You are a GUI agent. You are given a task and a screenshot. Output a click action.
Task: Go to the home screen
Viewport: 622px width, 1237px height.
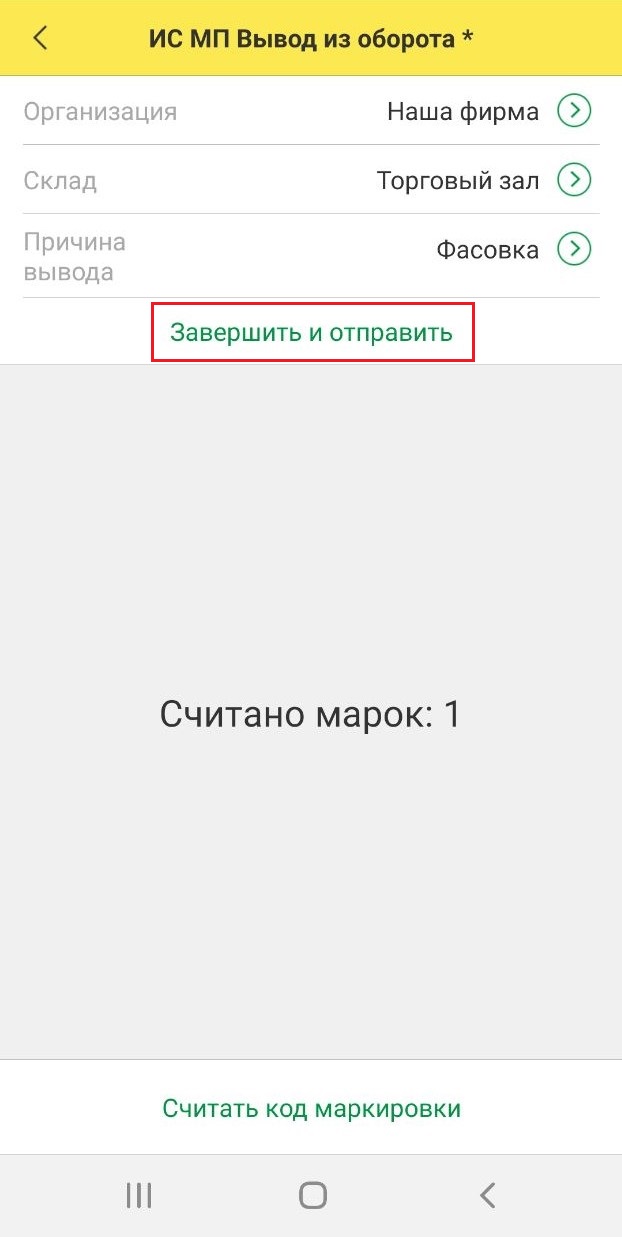[x=313, y=1195]
